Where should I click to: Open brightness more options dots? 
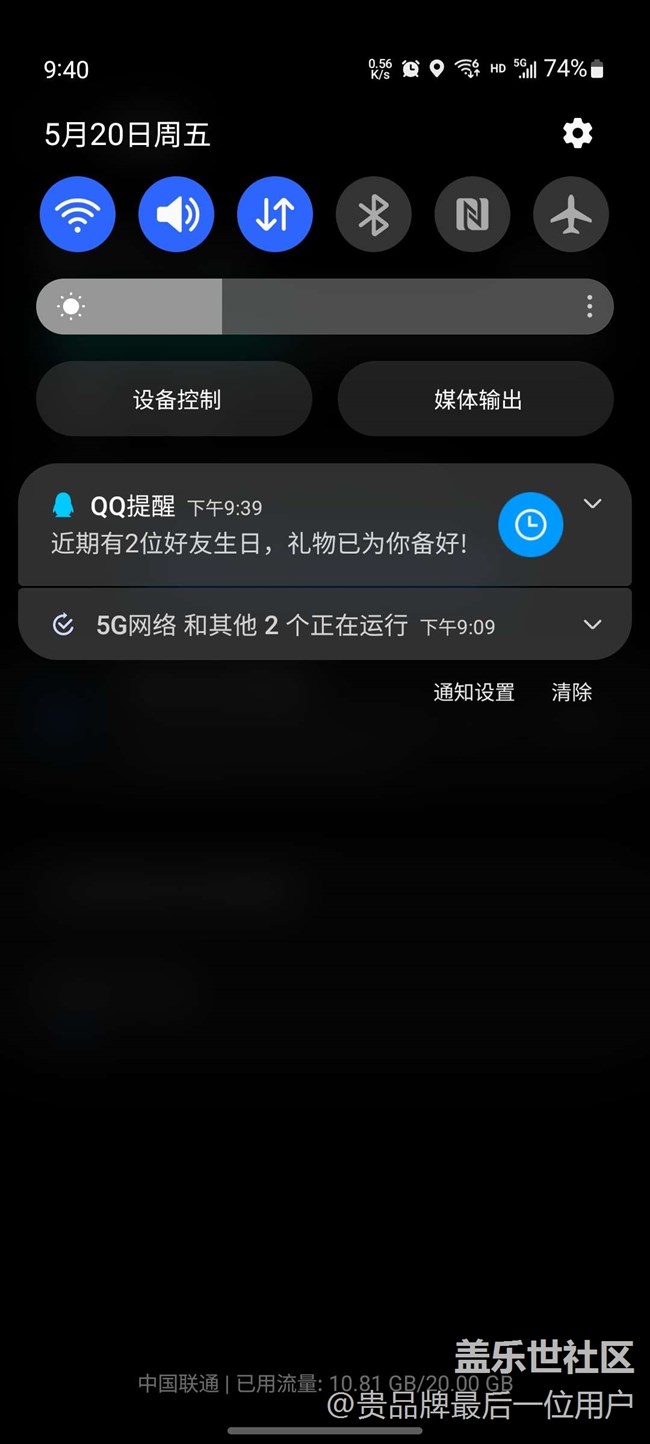point(589,306)
